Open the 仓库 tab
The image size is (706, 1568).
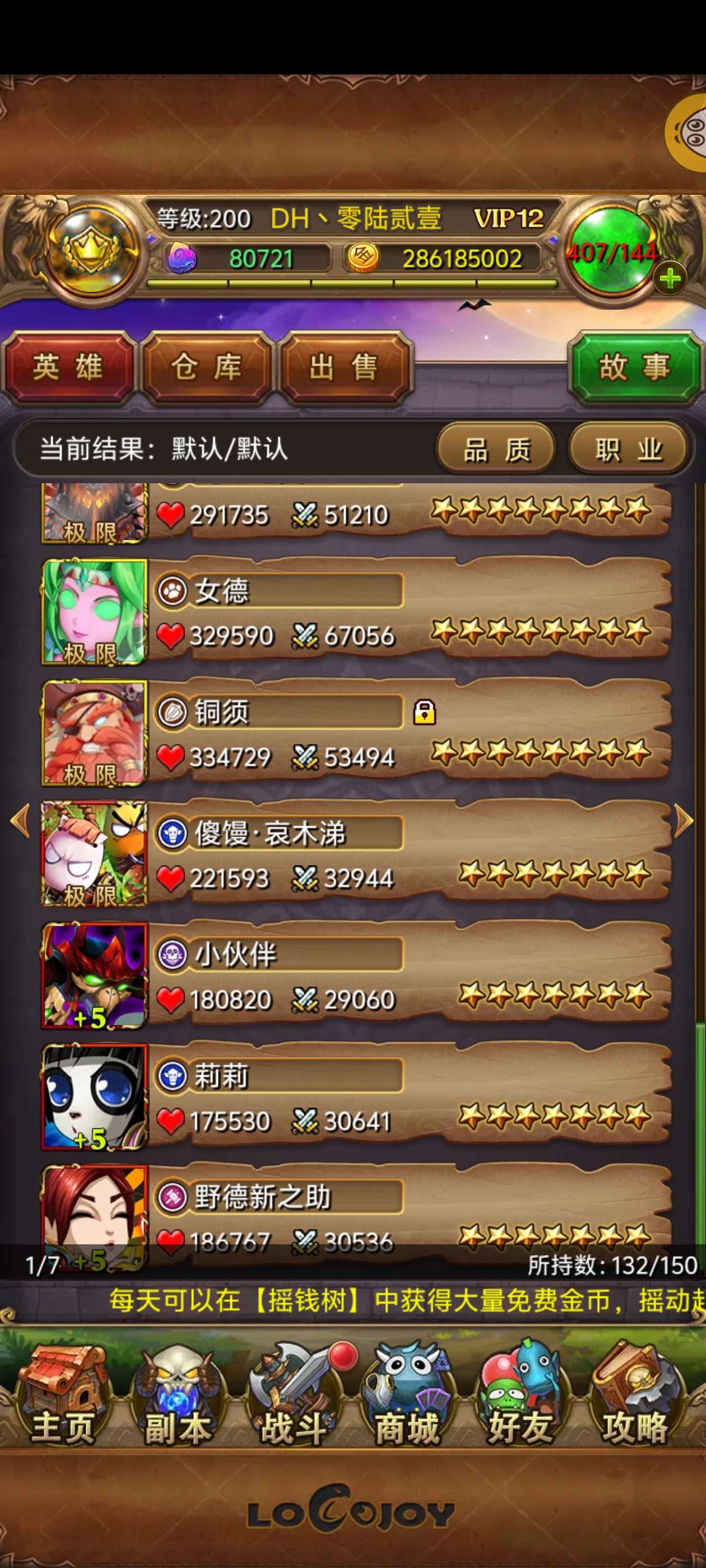tap(206, 368)
